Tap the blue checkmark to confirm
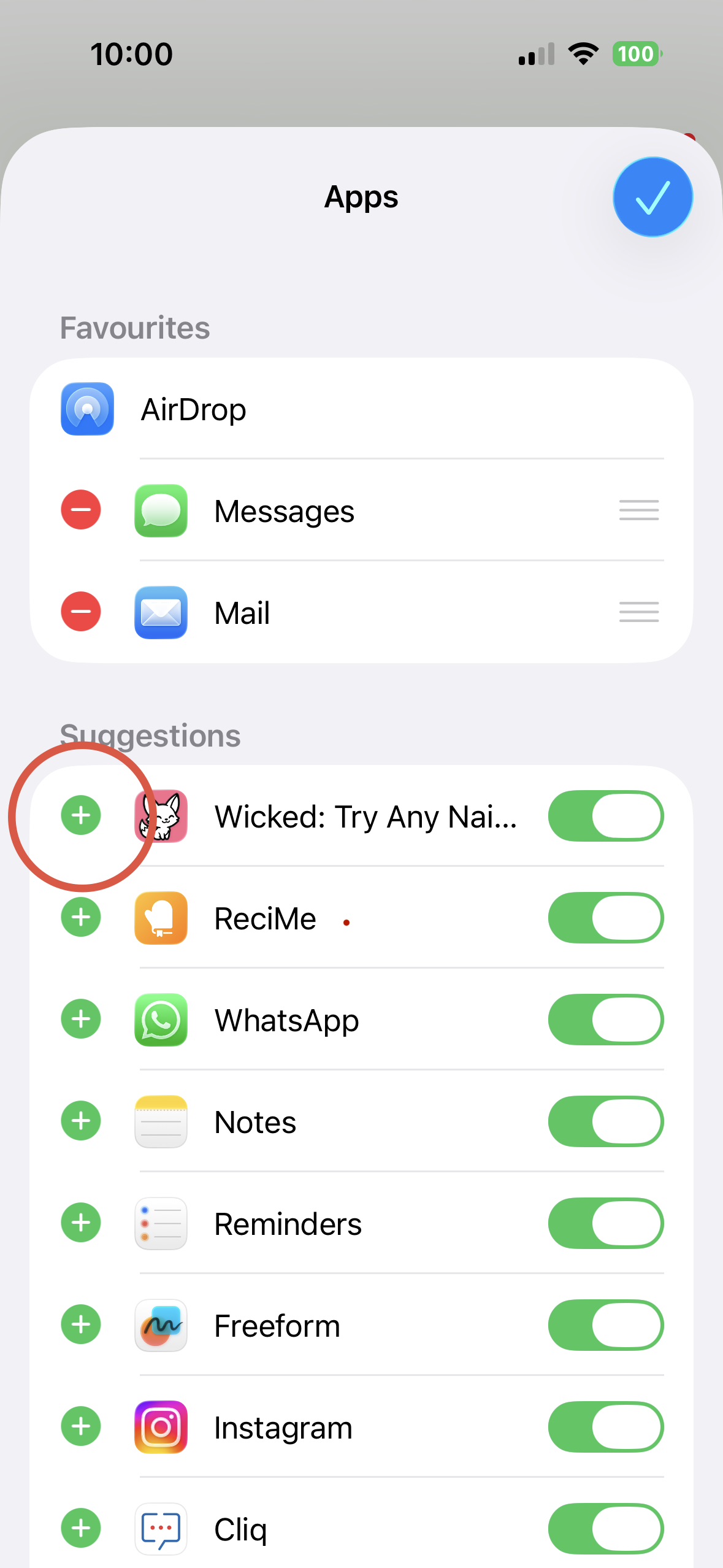 [652, 196]
